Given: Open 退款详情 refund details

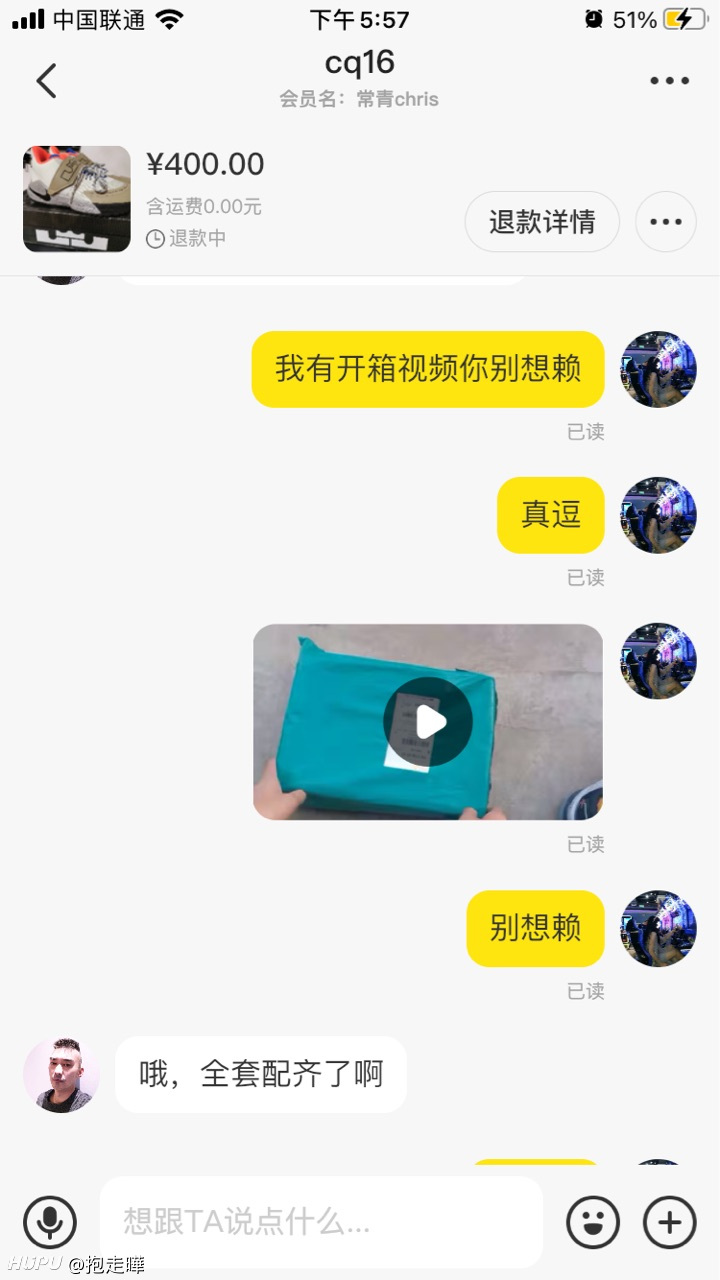Looking at the screenshot, I should [x=542, y=221].
